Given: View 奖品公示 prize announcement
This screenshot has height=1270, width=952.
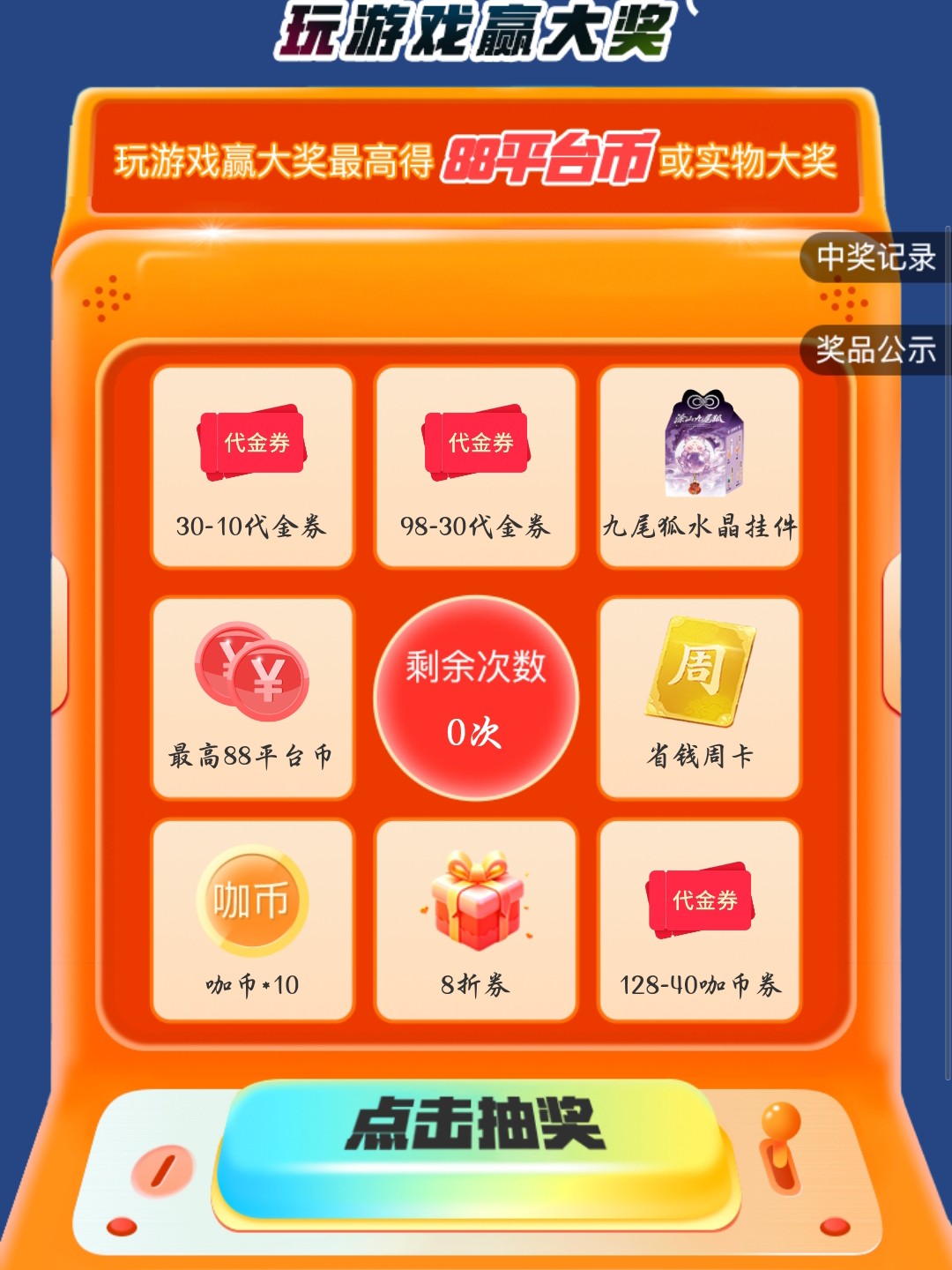Looking at the screenshot, I should click(875, 350).
